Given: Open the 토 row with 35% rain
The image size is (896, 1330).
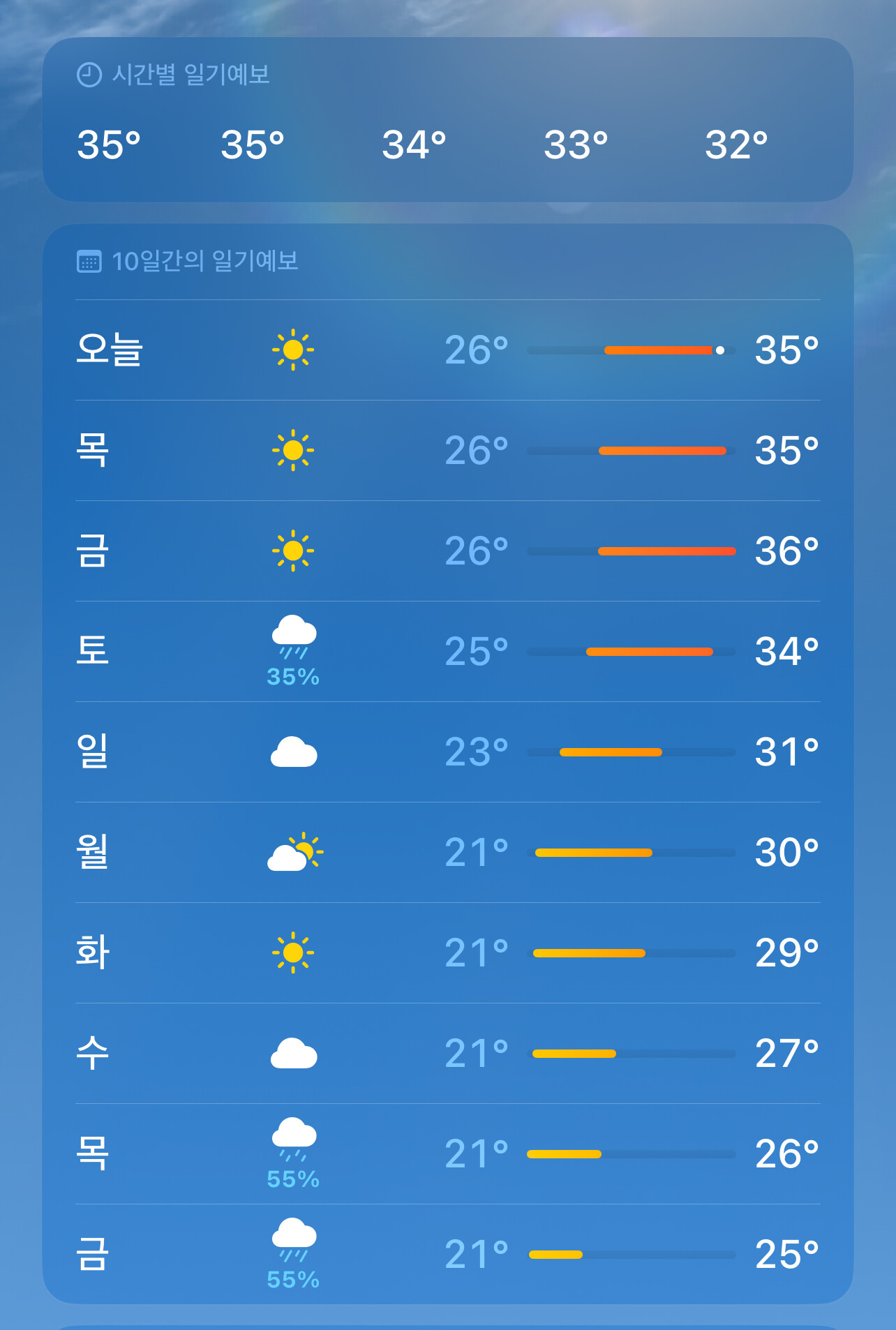Looking at the screenshot, I should [448, 652].
